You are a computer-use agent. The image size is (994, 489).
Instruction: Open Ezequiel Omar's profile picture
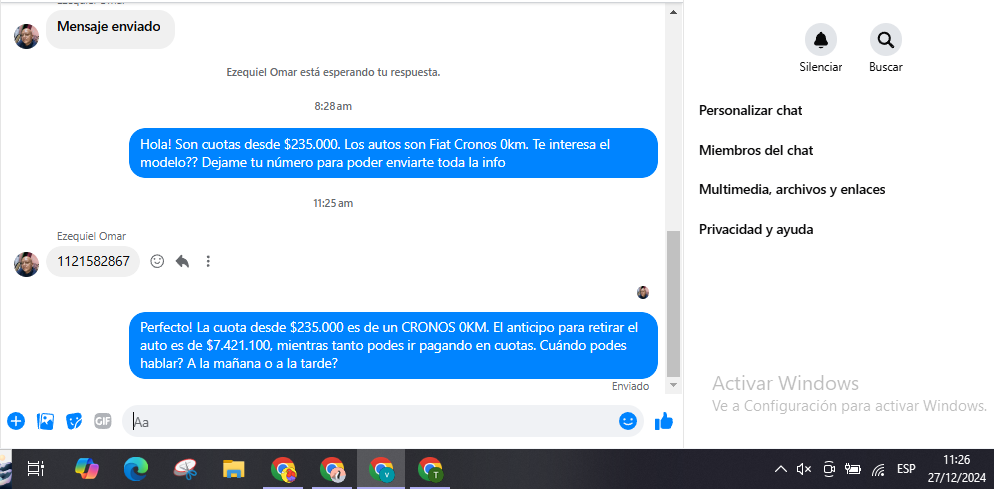tap(27, 264)
